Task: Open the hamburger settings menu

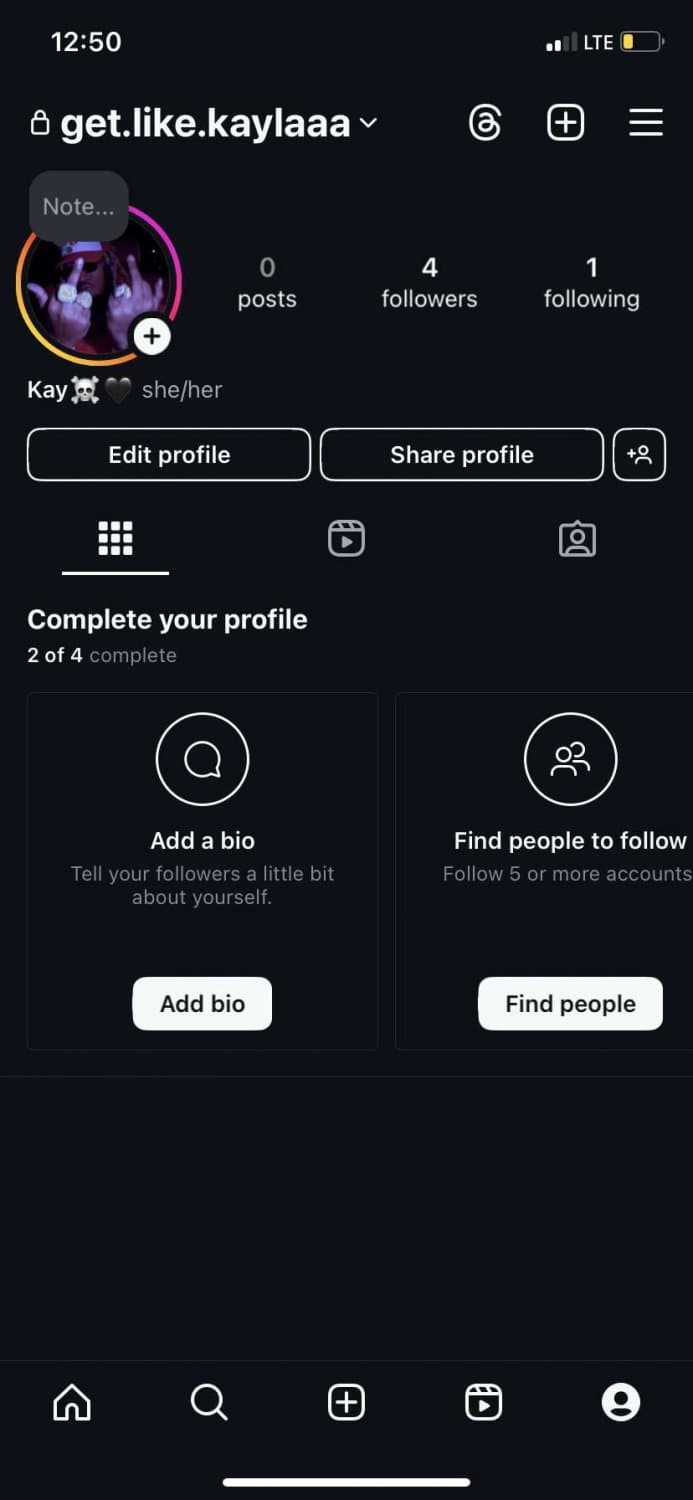Action: [646, 123]
